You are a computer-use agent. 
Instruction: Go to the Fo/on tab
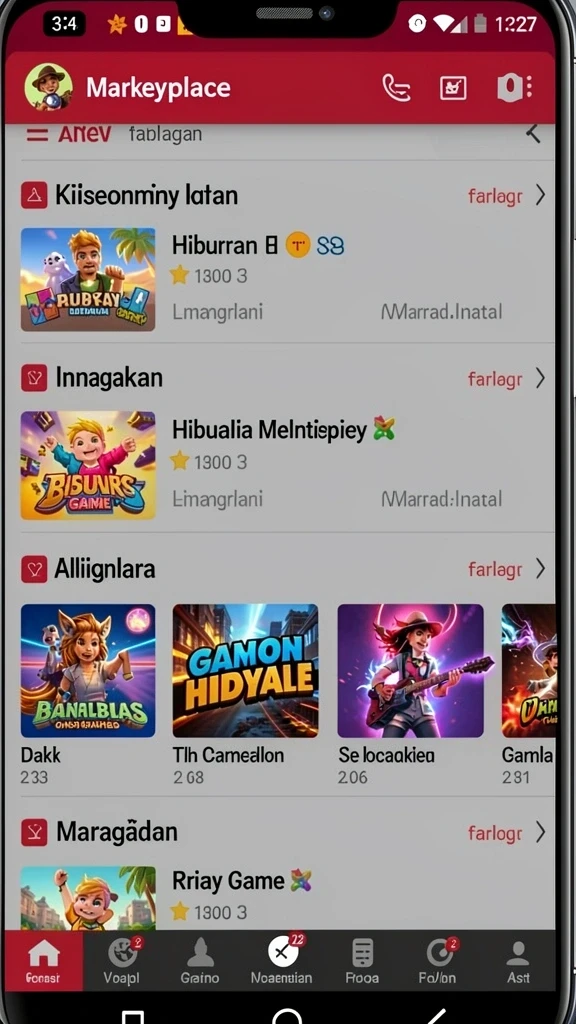point(438,961)
